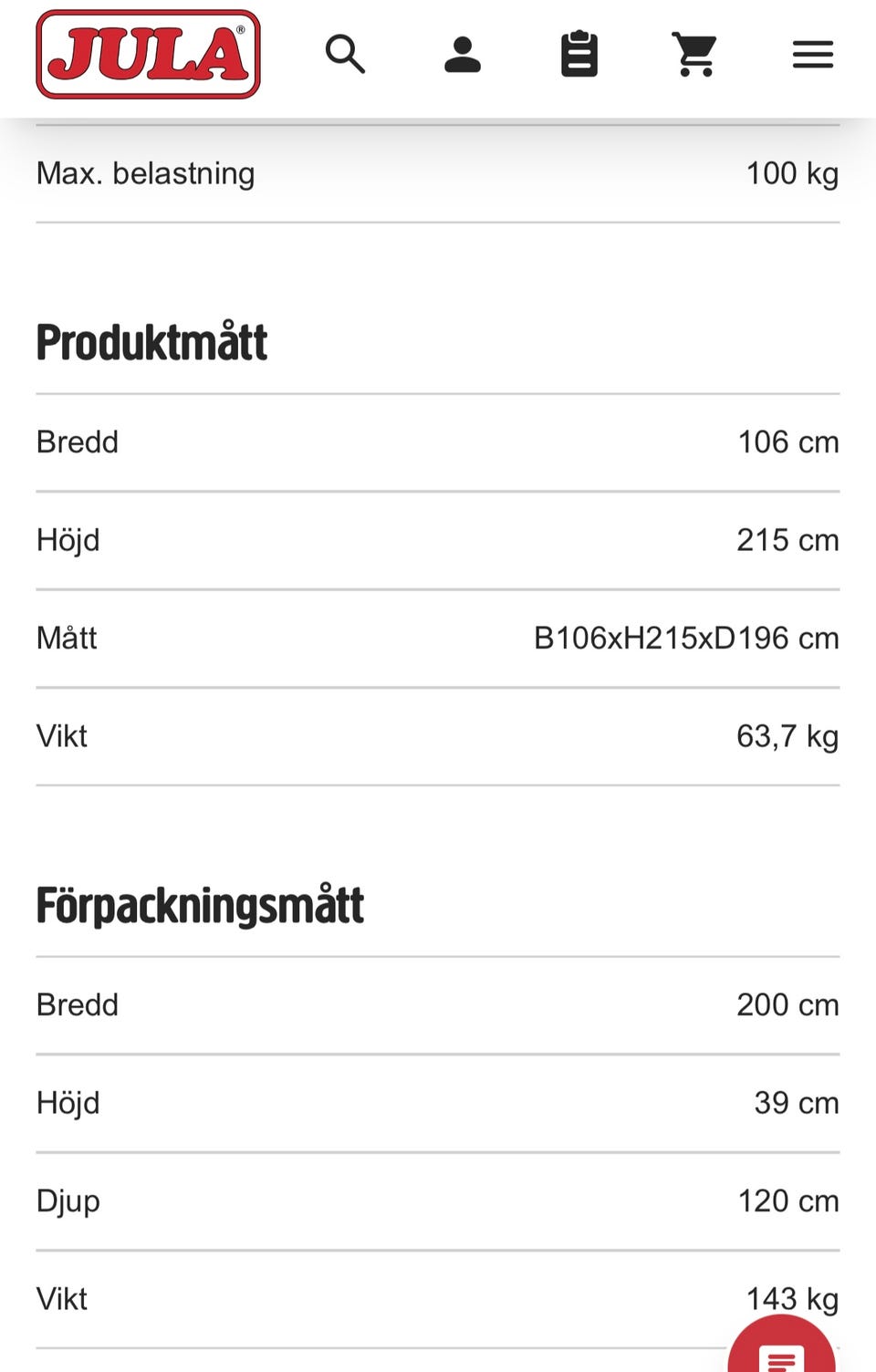
Task: Go to the Jula home page
Action: point(148,55)
